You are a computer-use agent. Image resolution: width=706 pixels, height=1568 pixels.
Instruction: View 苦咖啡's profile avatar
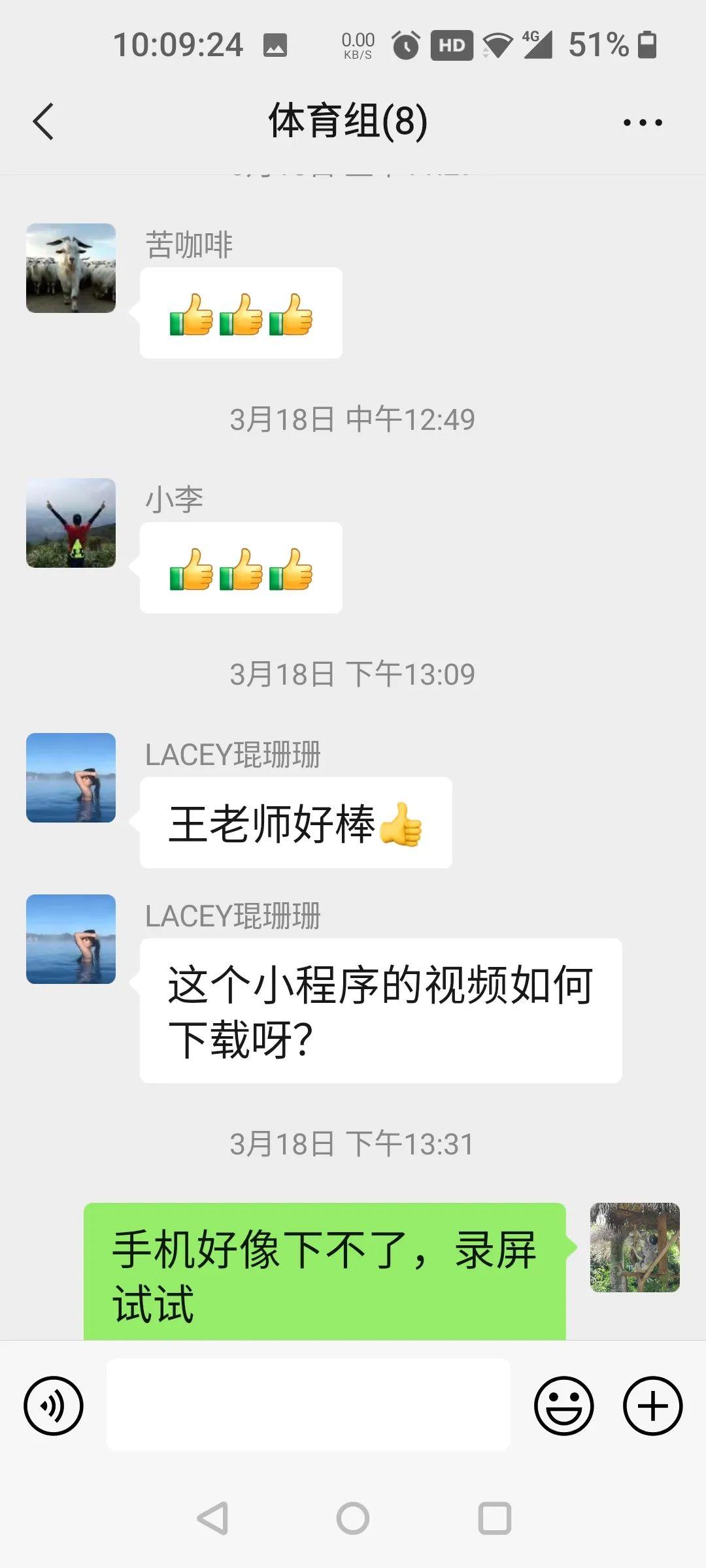(71, 268)
